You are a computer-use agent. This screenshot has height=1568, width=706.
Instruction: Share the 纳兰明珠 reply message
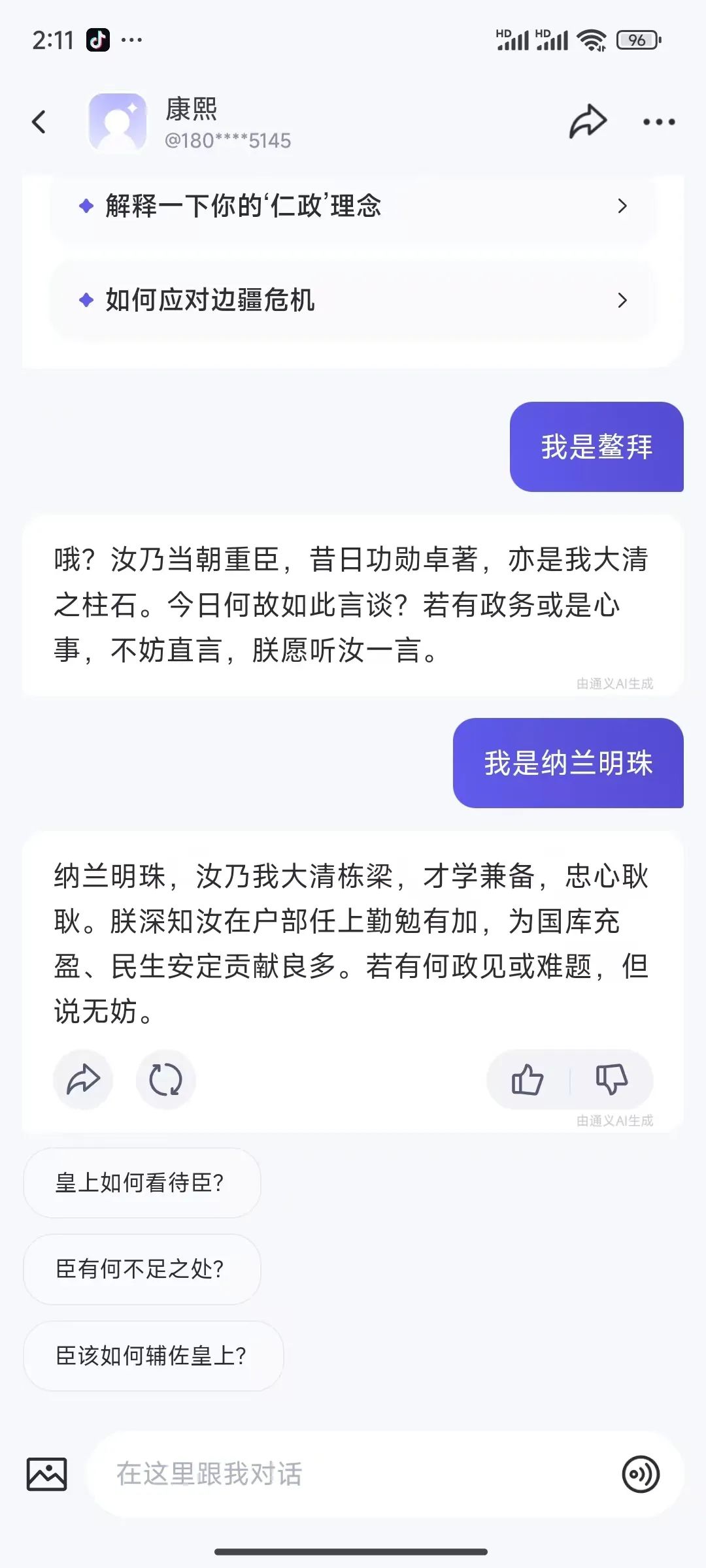[x=82, y=1081]
